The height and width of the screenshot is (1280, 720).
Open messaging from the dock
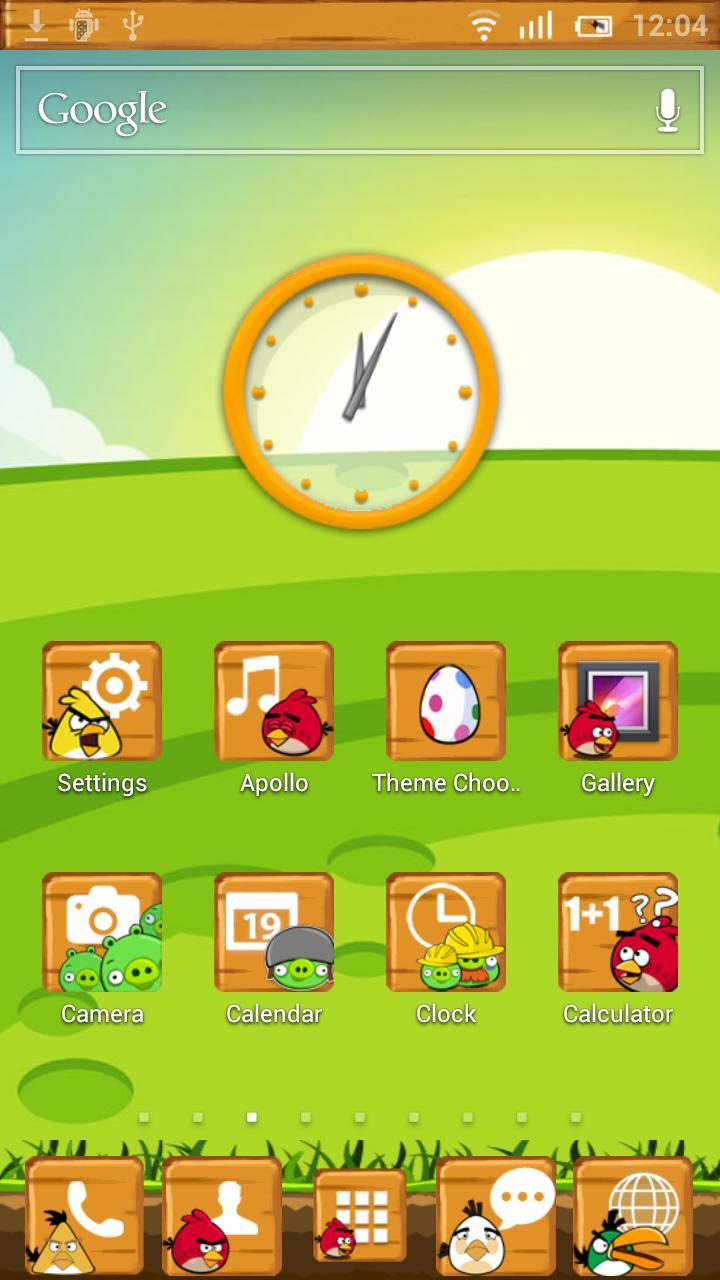pos(497,1215)
